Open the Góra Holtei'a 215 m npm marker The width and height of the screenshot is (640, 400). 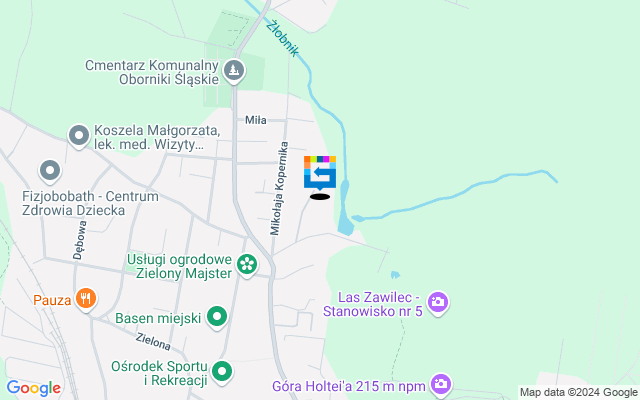440,384
